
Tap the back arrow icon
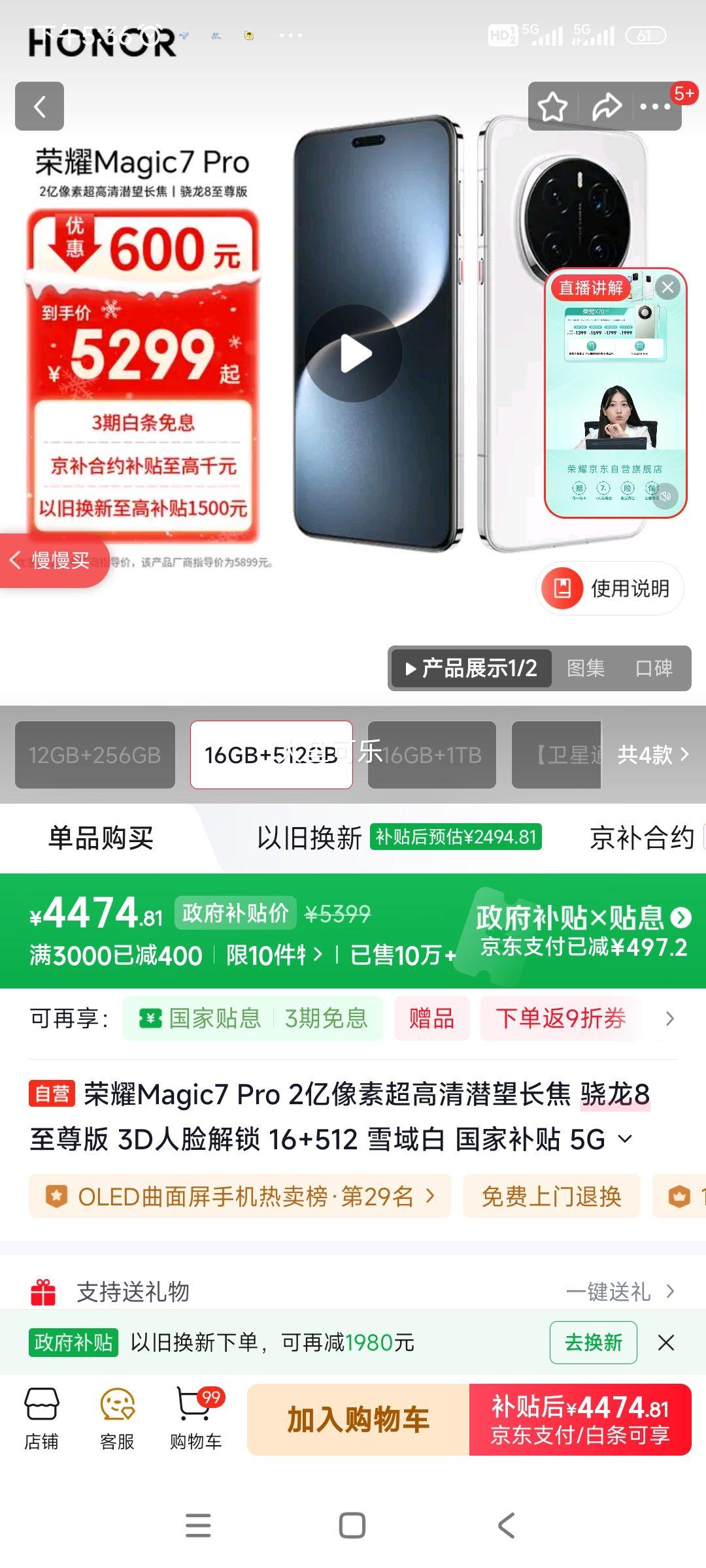pyautogui.click(x=39, y=106)
